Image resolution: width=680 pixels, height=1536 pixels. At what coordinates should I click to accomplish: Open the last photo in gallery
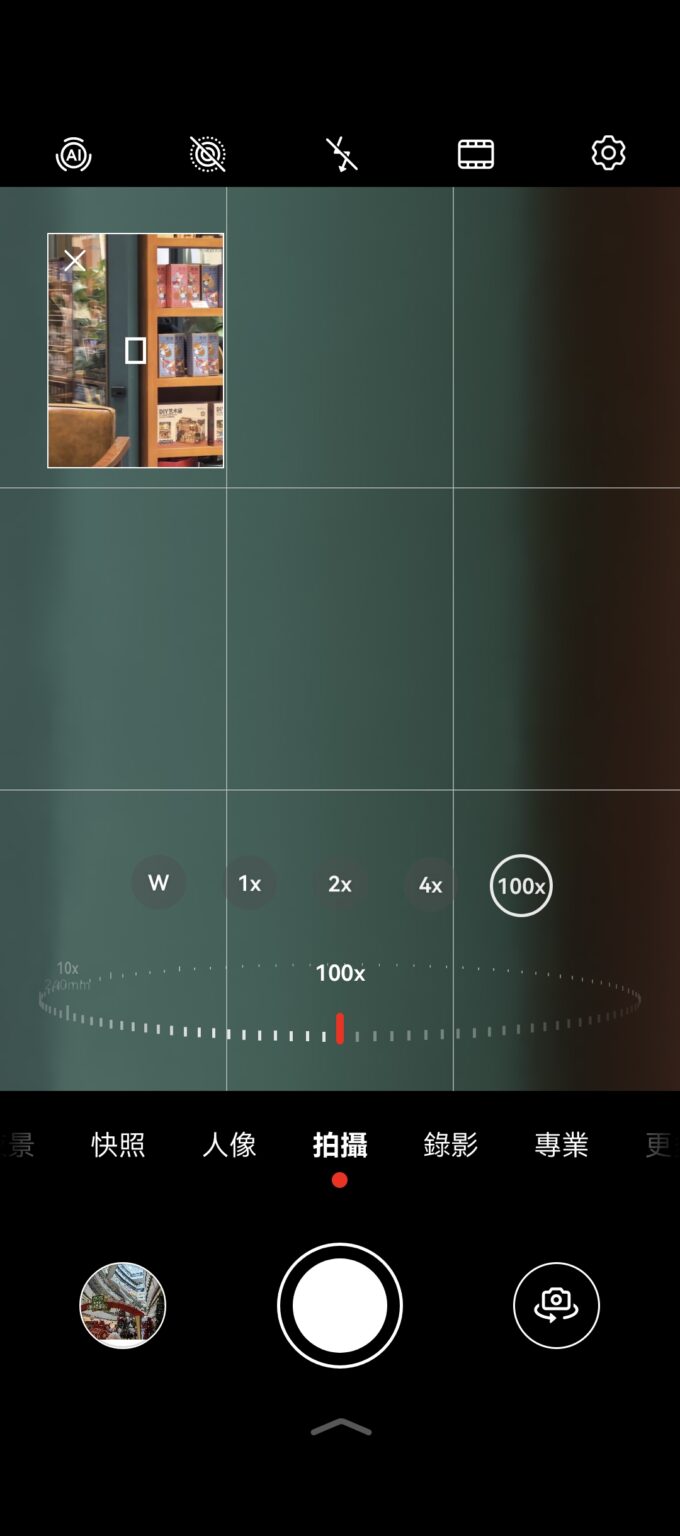[122, 1305]
